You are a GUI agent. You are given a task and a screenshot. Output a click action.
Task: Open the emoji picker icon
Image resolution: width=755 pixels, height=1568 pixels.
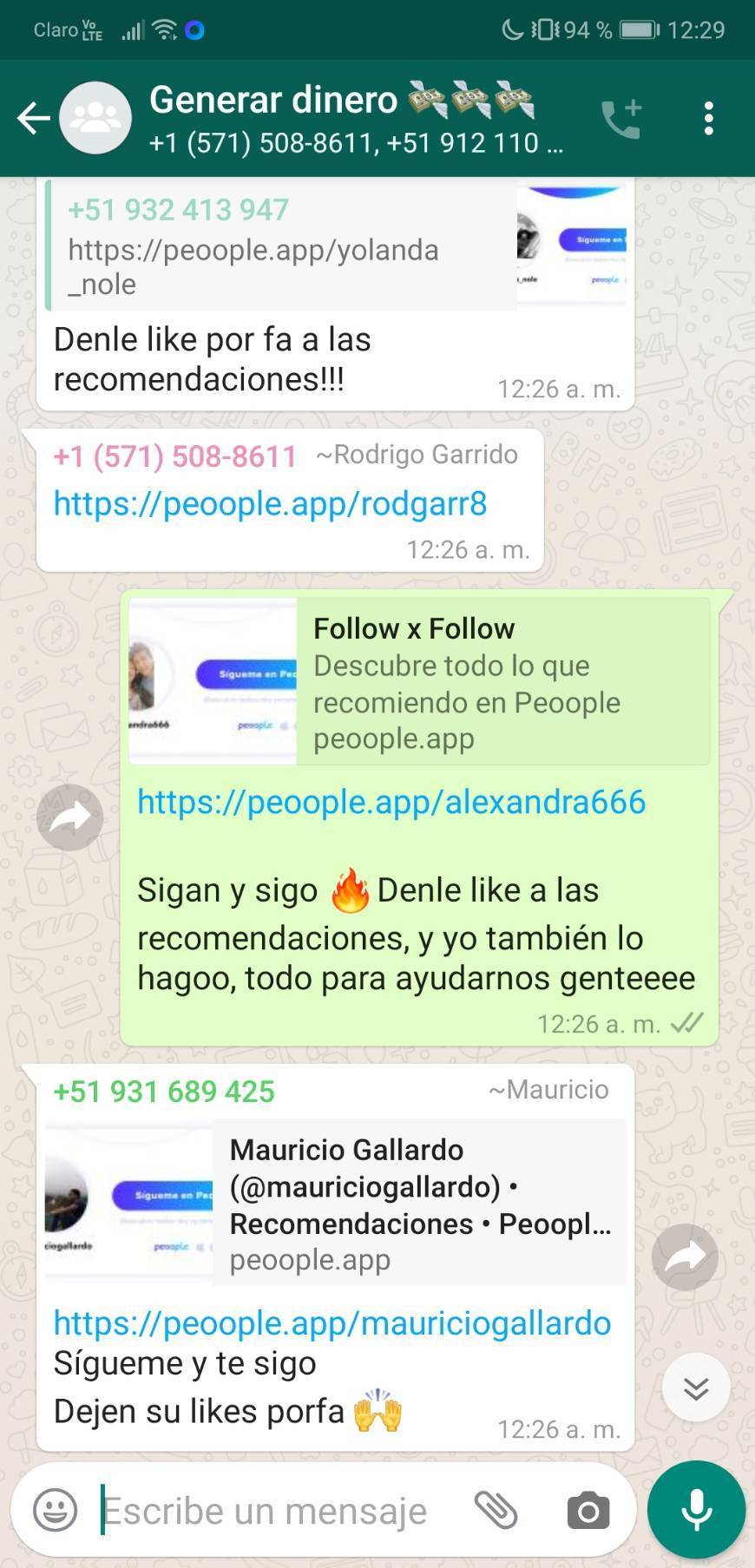[x=54, y=1510]
